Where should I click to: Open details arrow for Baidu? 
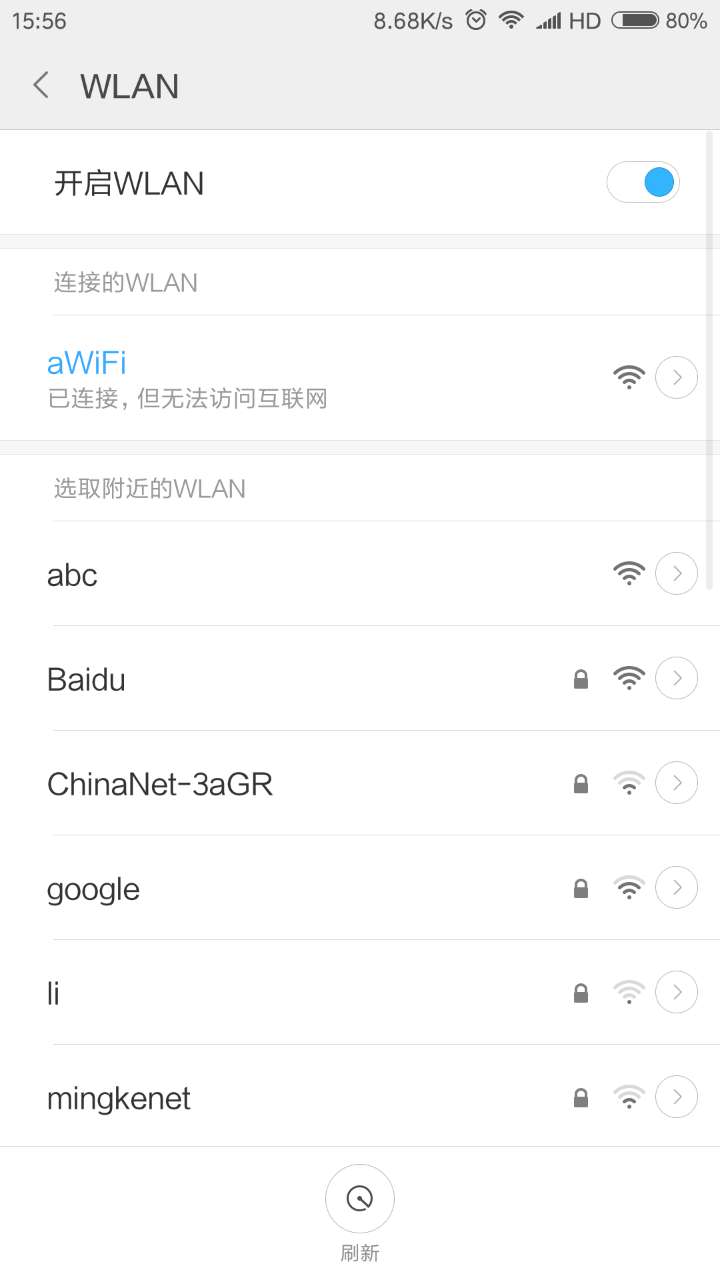click(x=676, y=679)
